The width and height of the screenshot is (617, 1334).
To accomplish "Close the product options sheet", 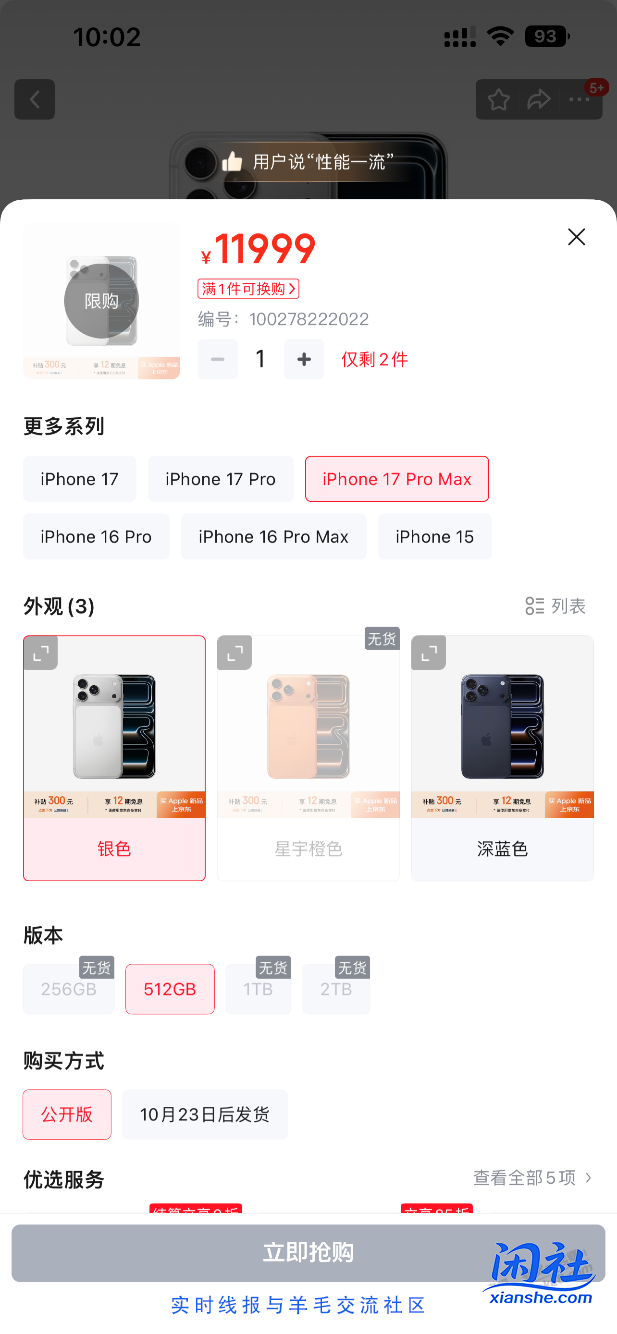I will [x=576, y=237].
